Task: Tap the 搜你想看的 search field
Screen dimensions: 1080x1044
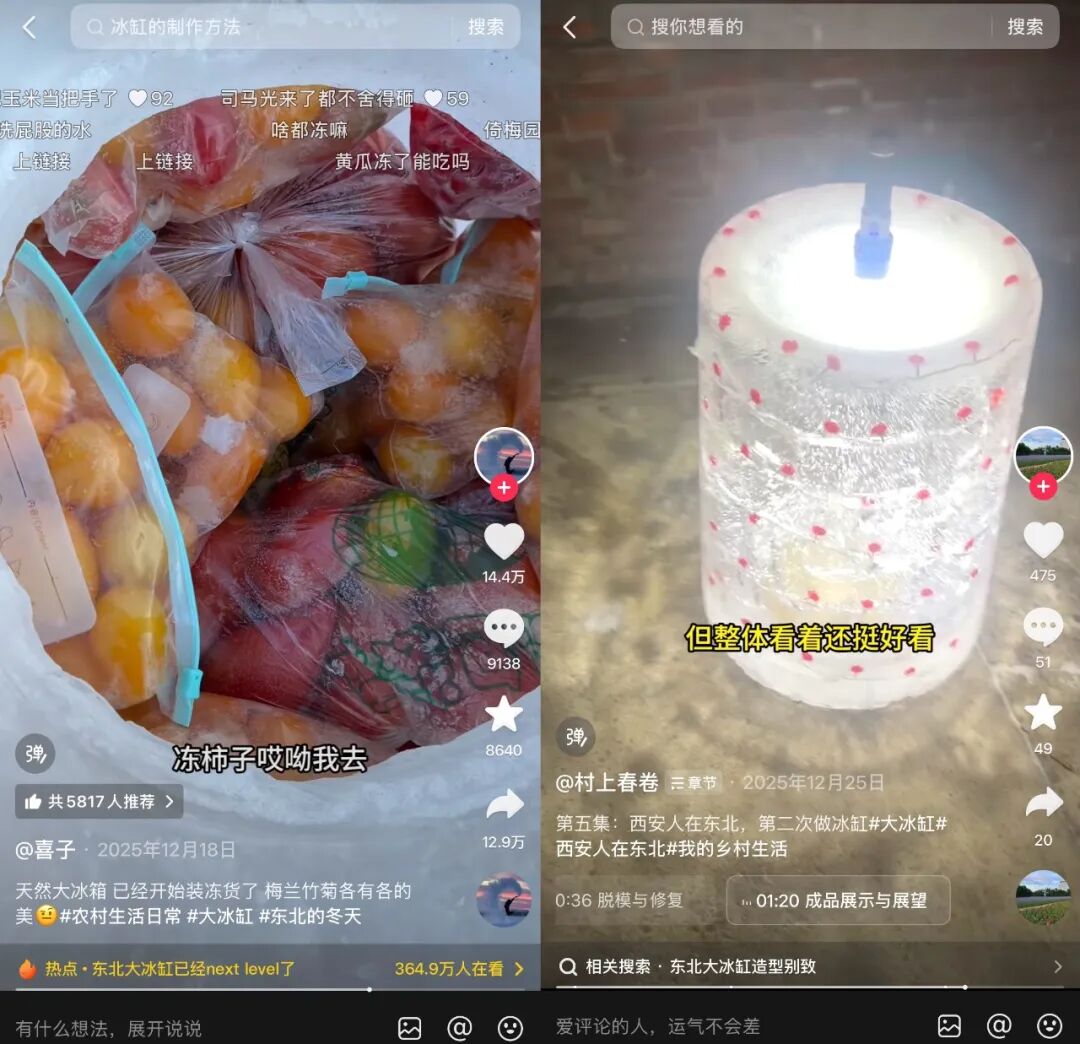Action: click(800, 27)
